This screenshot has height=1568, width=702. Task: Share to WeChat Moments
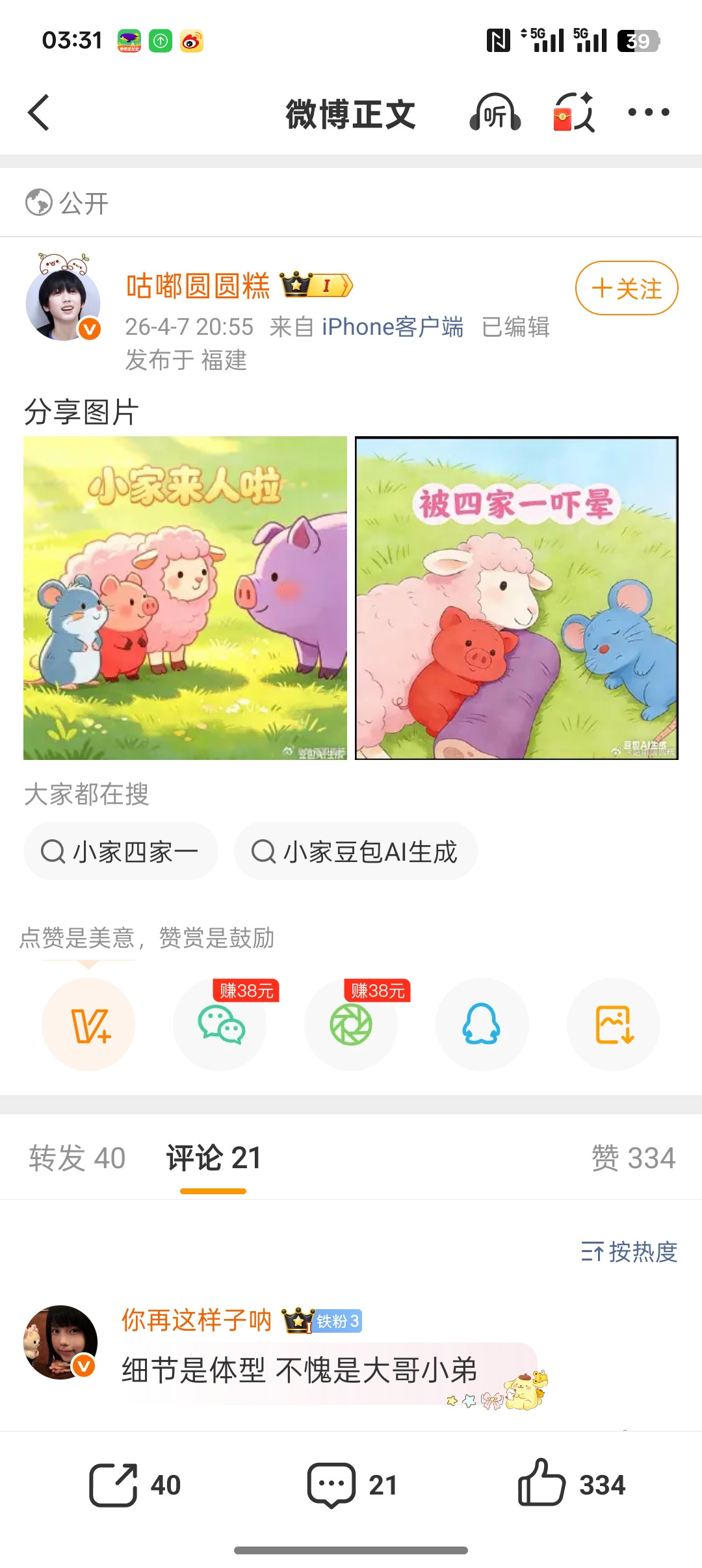[x=351, y=1025]
